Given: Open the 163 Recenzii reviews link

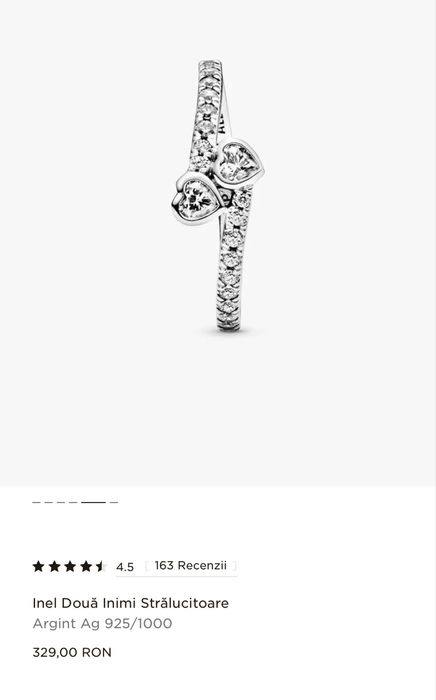Looking at the screenshot, I should [x=191, y=565].
